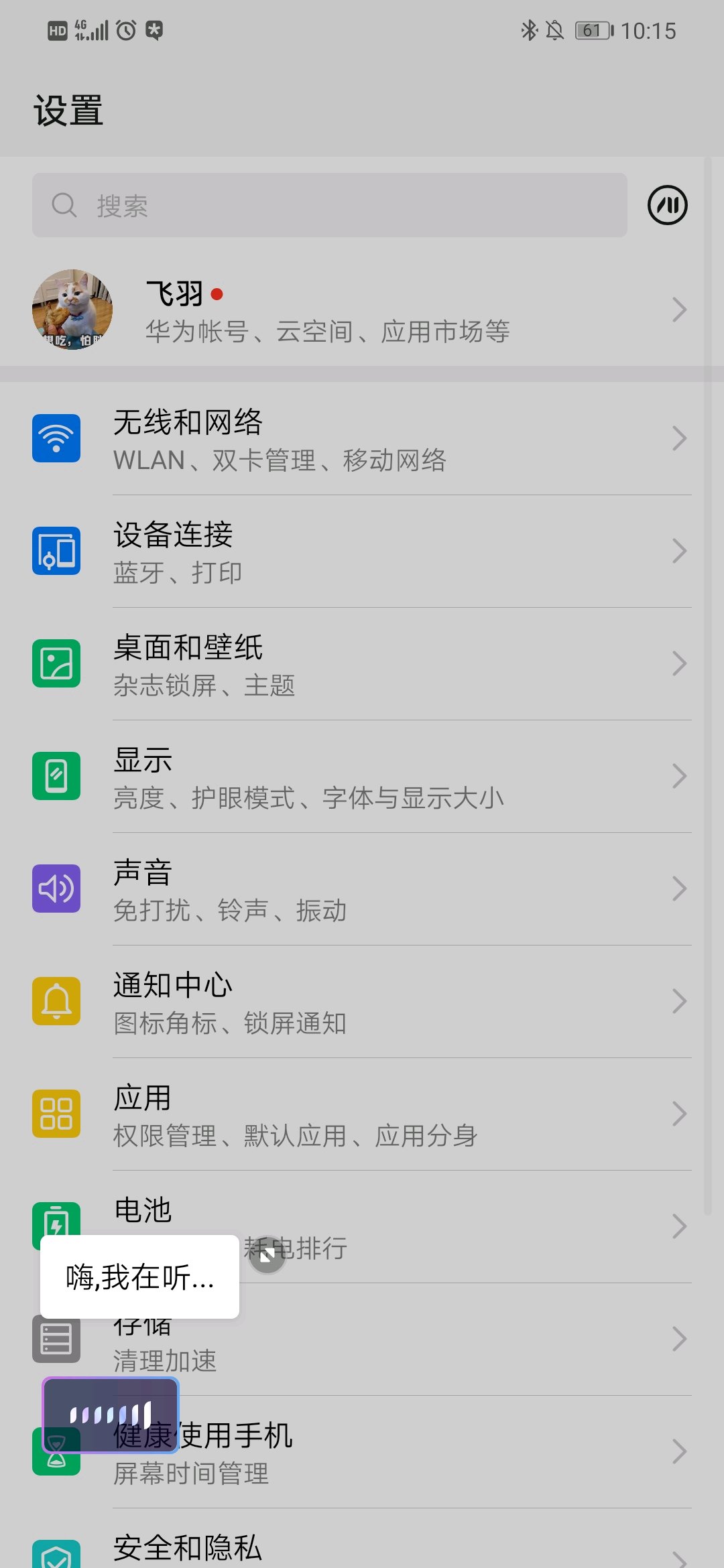Image resolution: width=724 pixels, height=1568 pixels.
Task: Open 无线和网络 settings
Action: tap(362, 439)
